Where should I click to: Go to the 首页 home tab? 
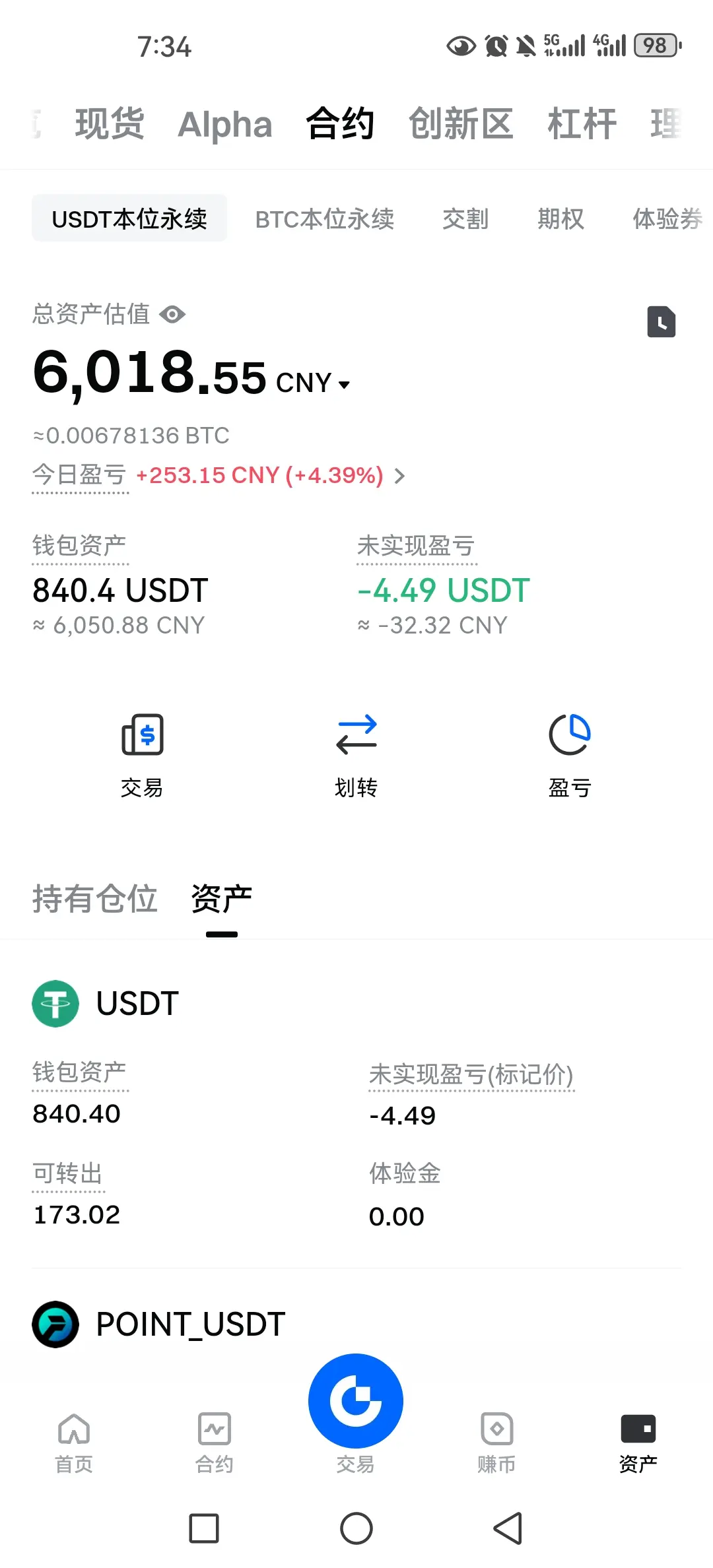click(74, 1443)
